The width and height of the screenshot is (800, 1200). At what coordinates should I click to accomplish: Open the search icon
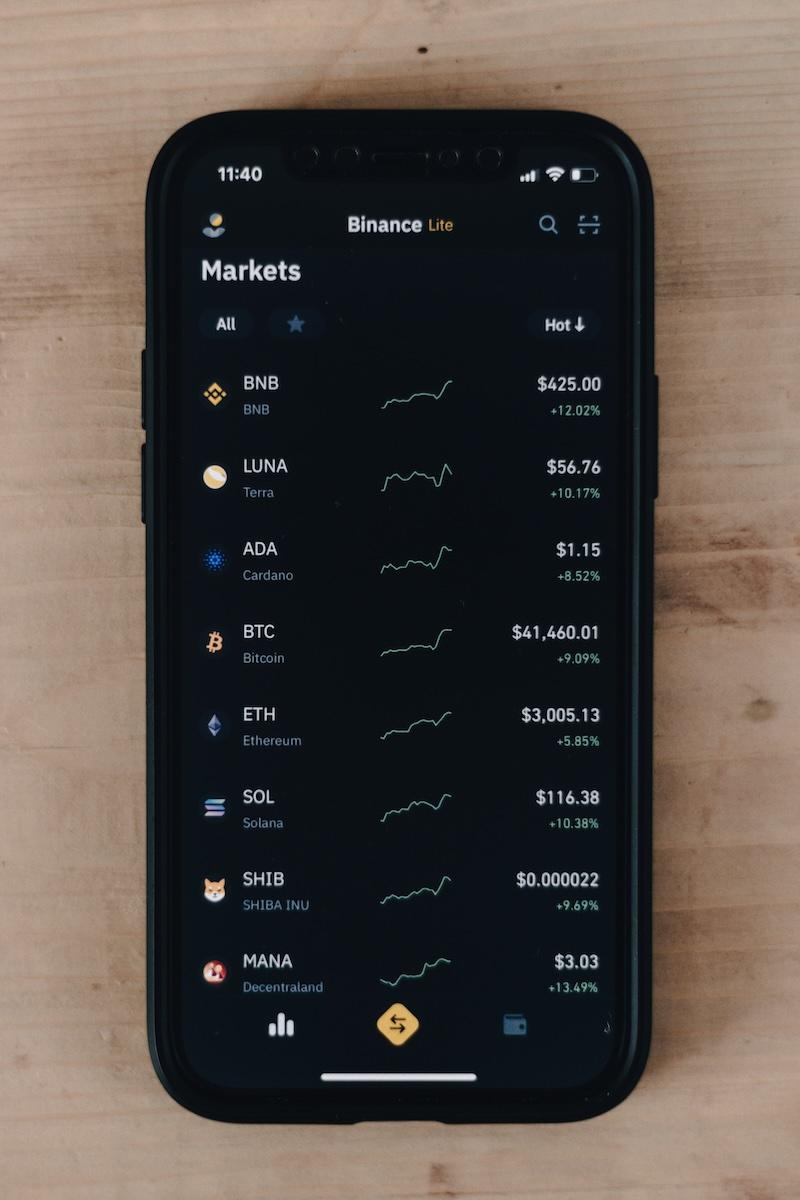548,226
